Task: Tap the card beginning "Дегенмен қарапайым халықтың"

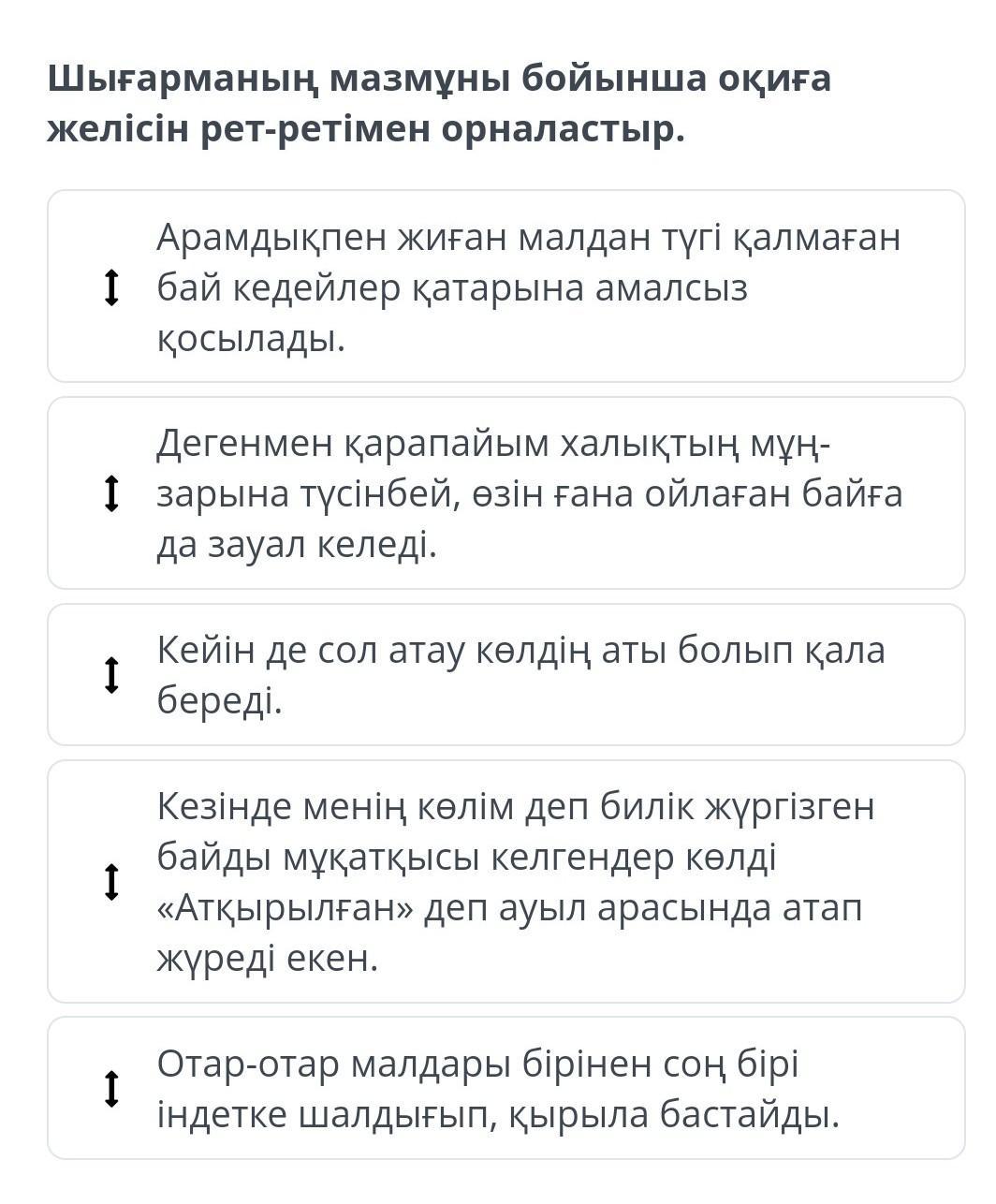Action: coord(506,492)
